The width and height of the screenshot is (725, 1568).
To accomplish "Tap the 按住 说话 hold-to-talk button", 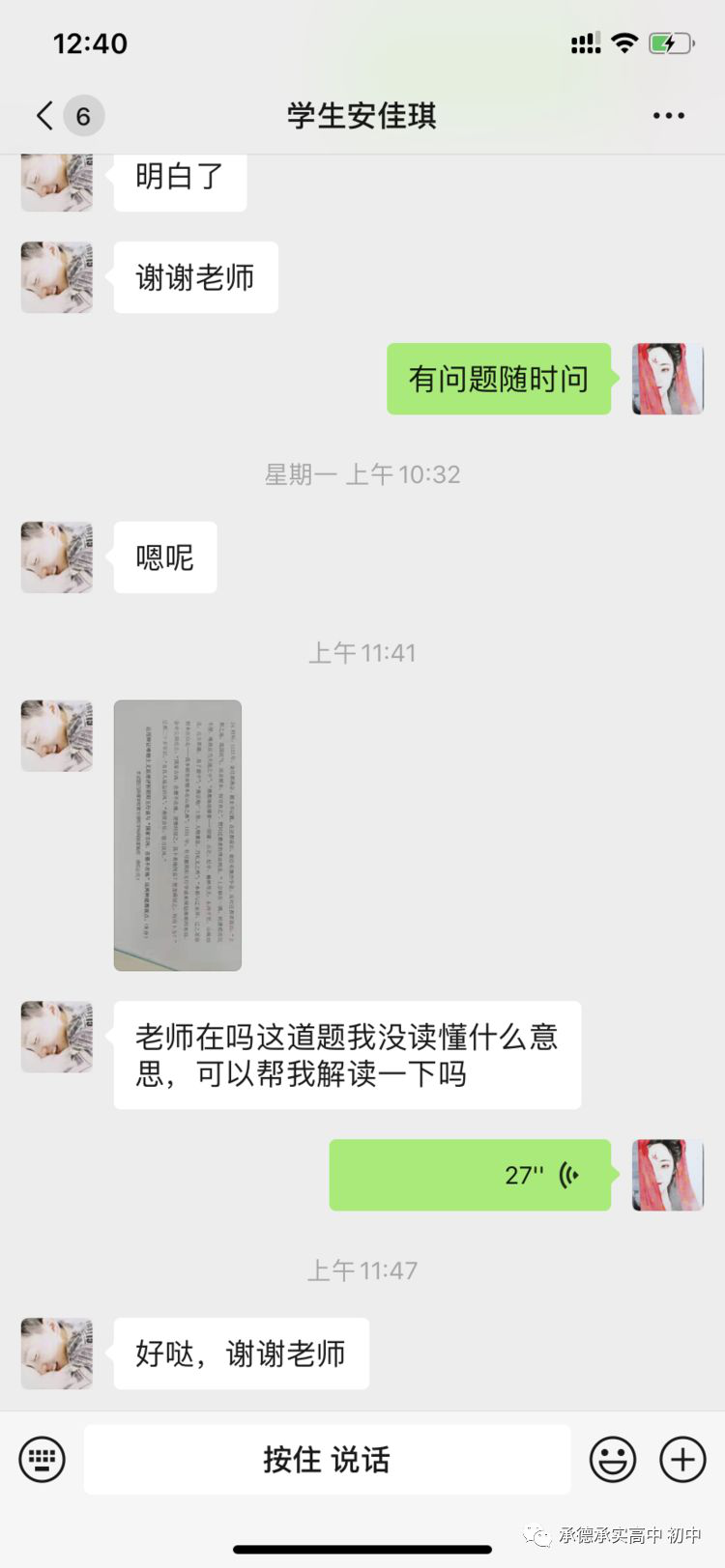I will [327, 1459].
